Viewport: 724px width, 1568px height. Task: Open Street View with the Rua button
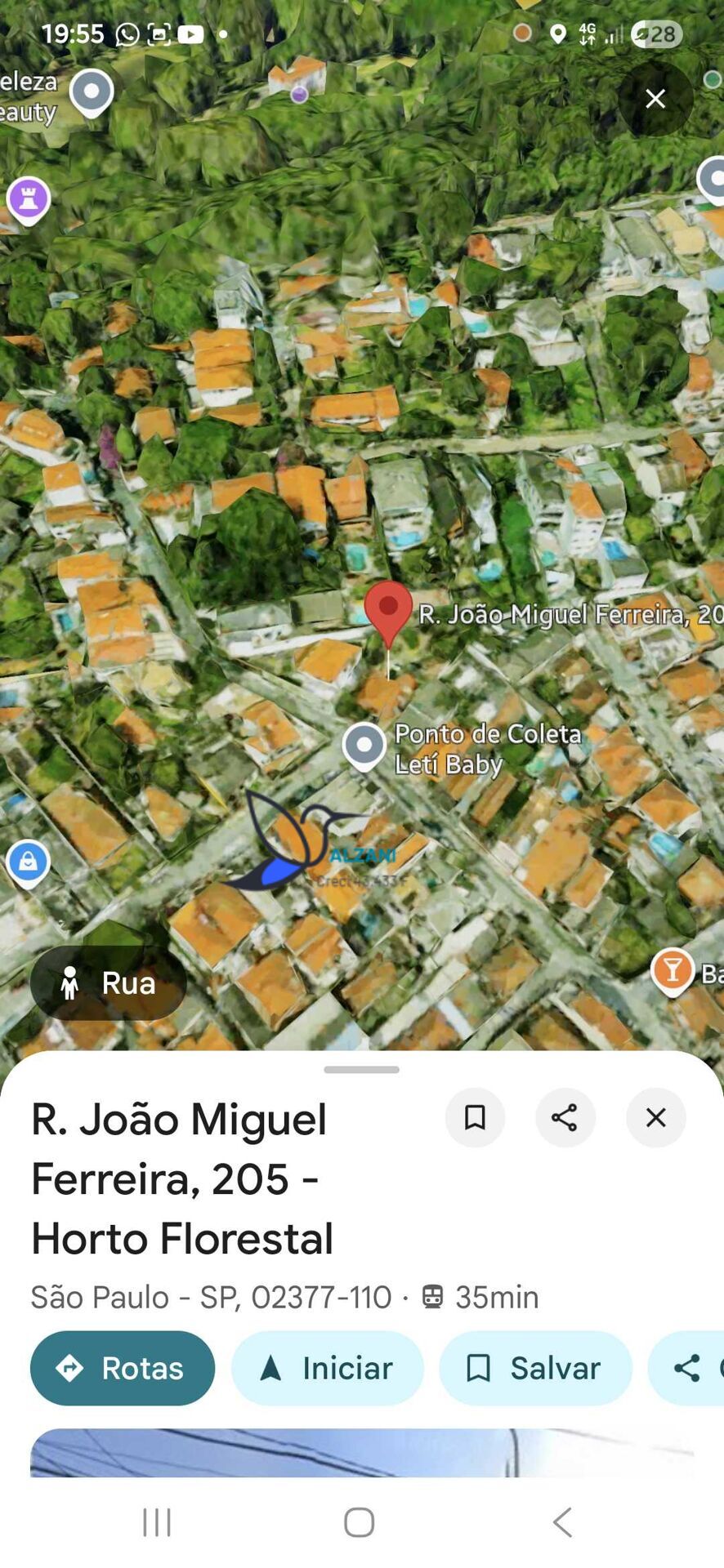[x=109, y=982]
